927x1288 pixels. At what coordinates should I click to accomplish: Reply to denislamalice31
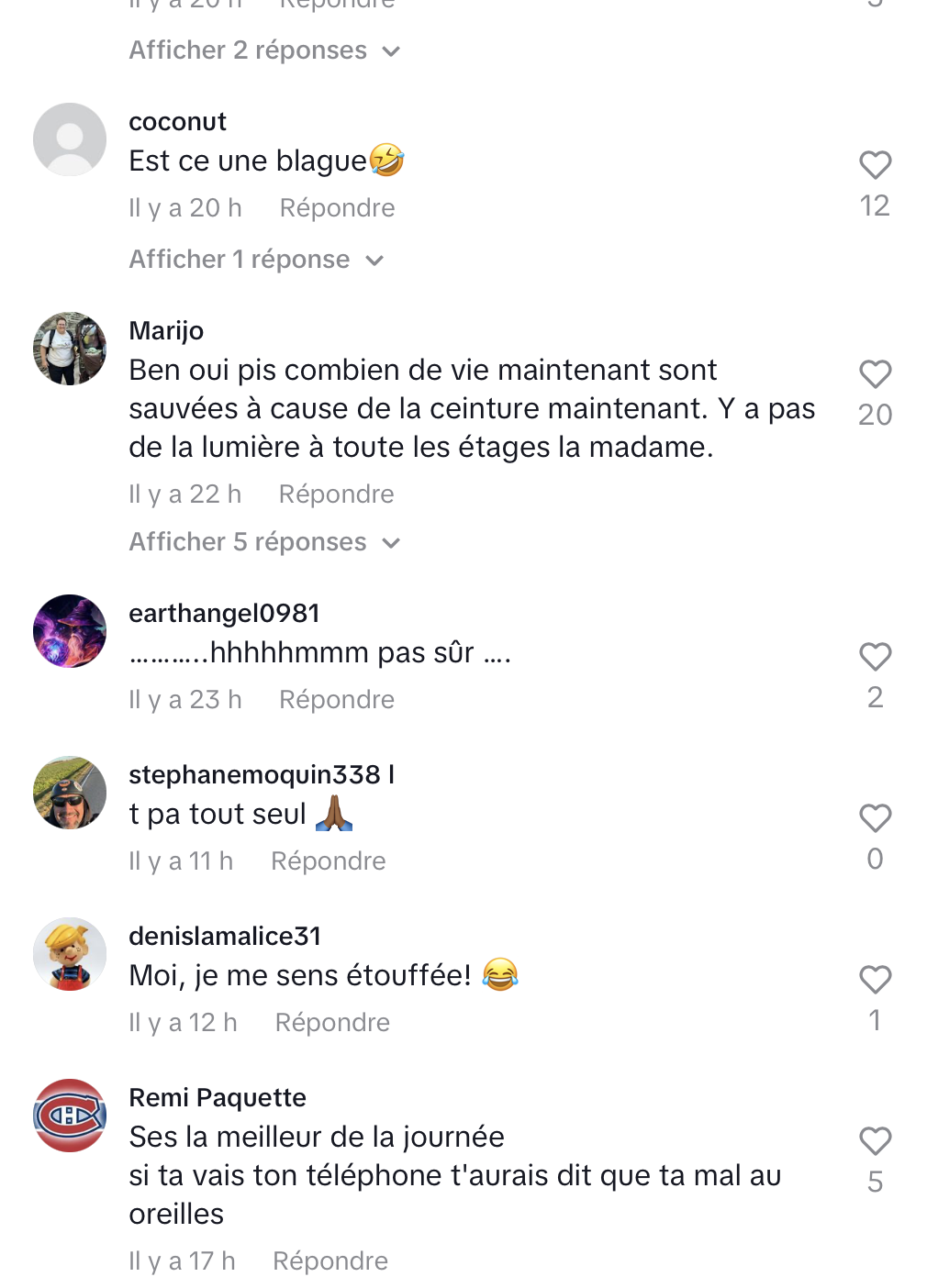[x=332, y=1023]
